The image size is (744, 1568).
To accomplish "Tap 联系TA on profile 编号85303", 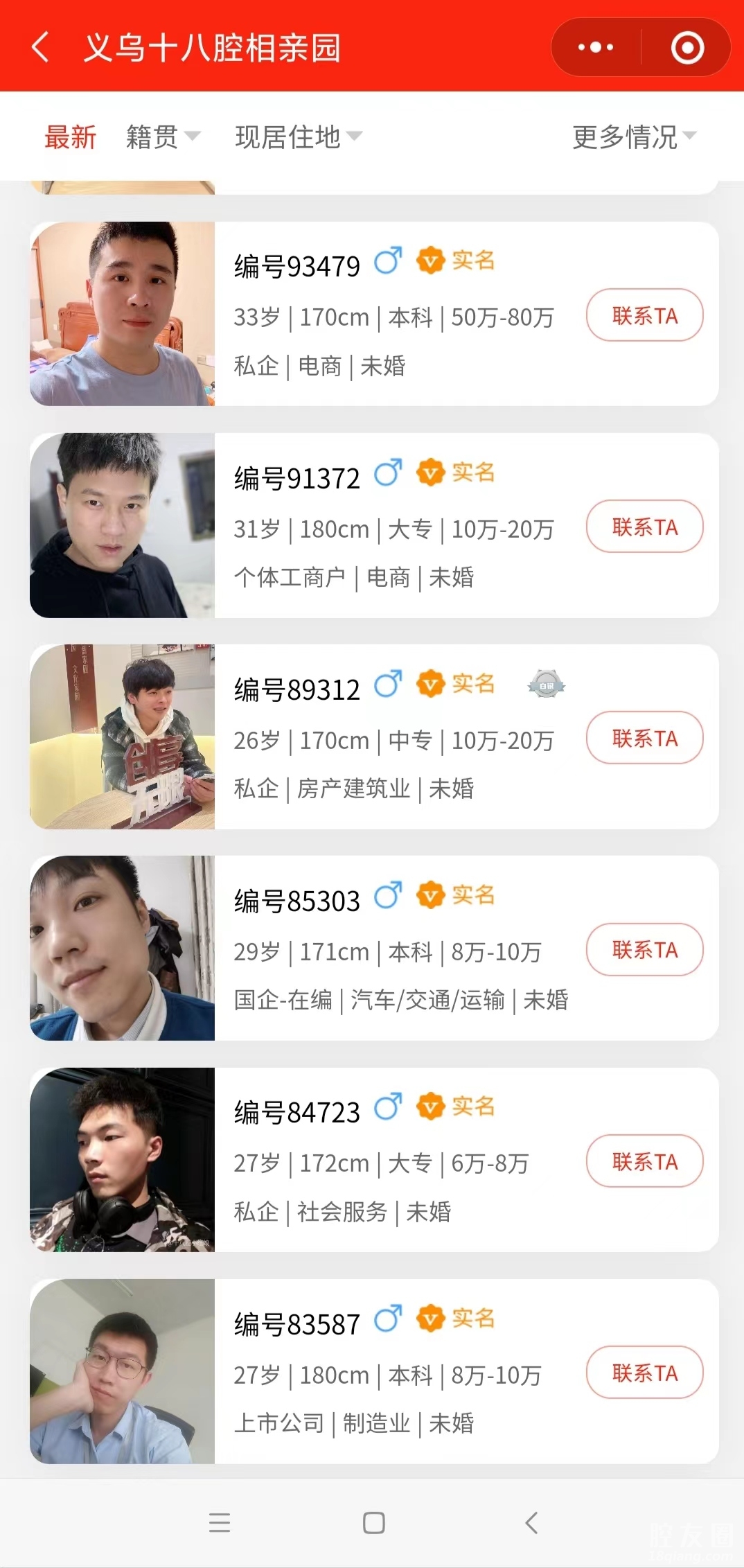I will pyautogui.click(x=644, y=950).
